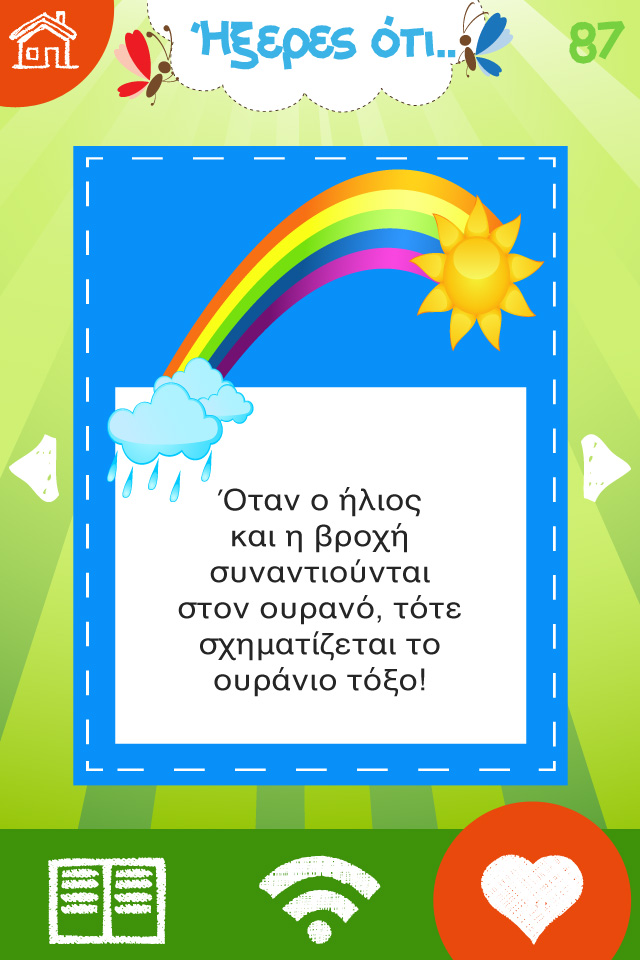Go to the home screen via the house icon
640x960 pixels.
pos(42,40)
